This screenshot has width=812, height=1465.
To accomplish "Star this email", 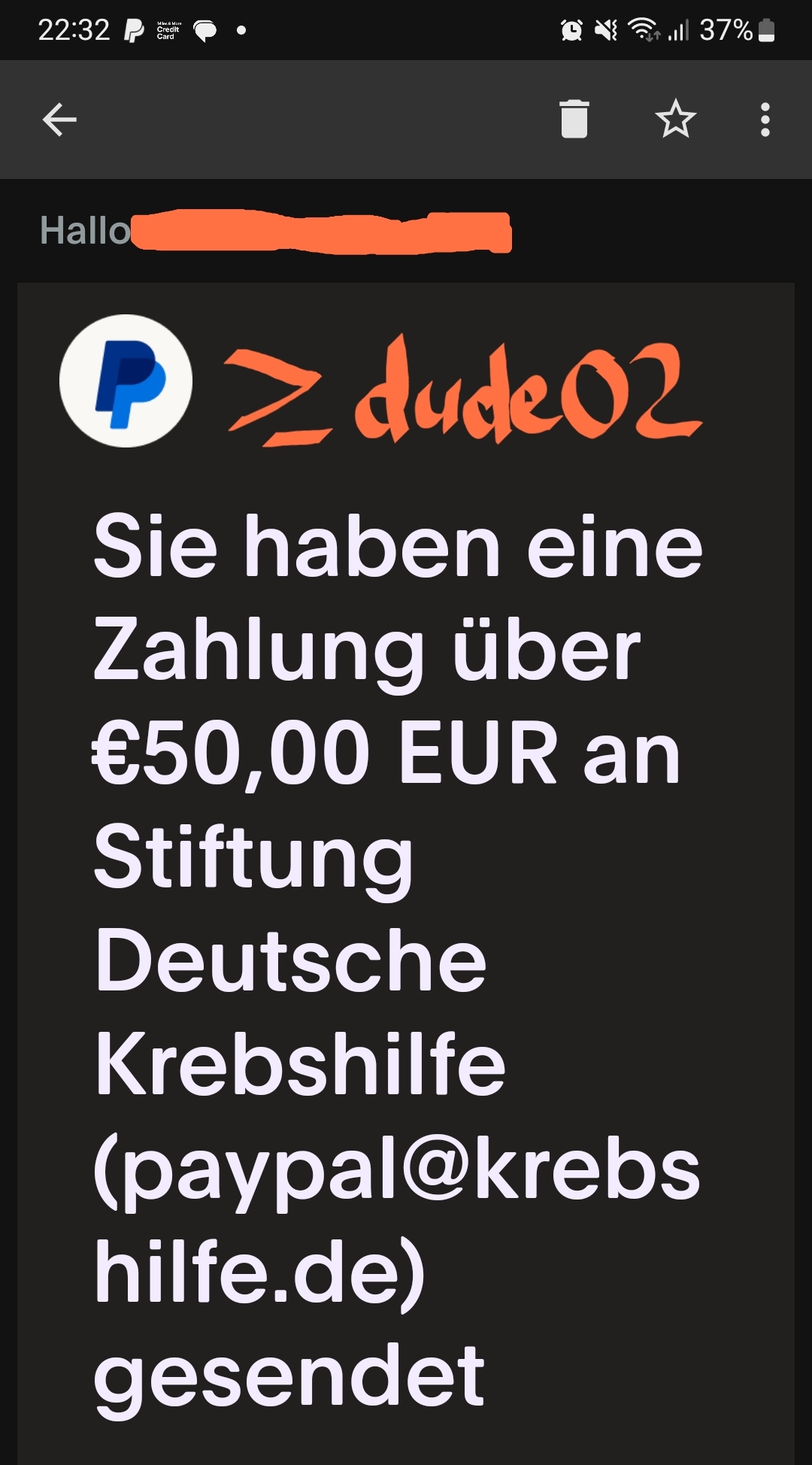I will click(675, 120).
